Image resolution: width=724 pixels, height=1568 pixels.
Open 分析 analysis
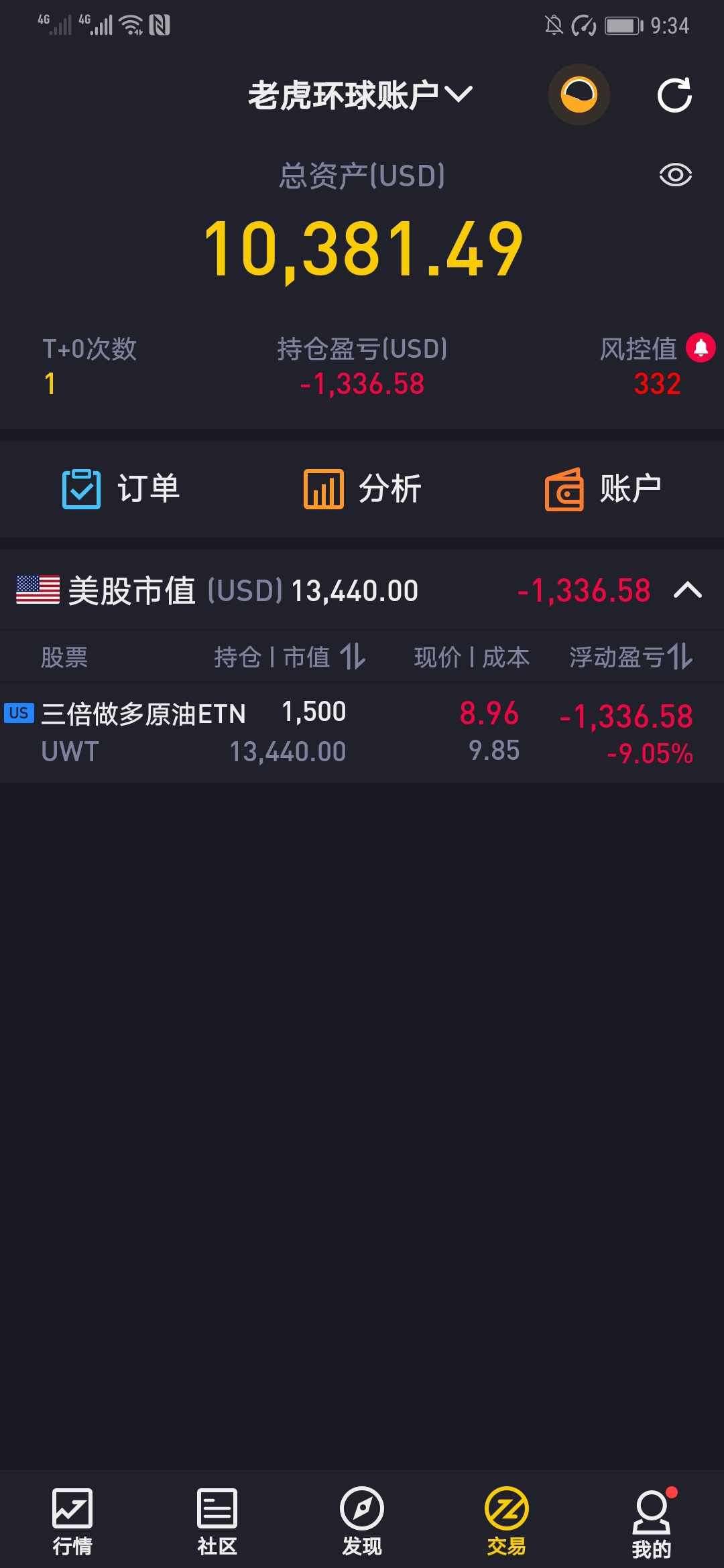pos(362,488)
